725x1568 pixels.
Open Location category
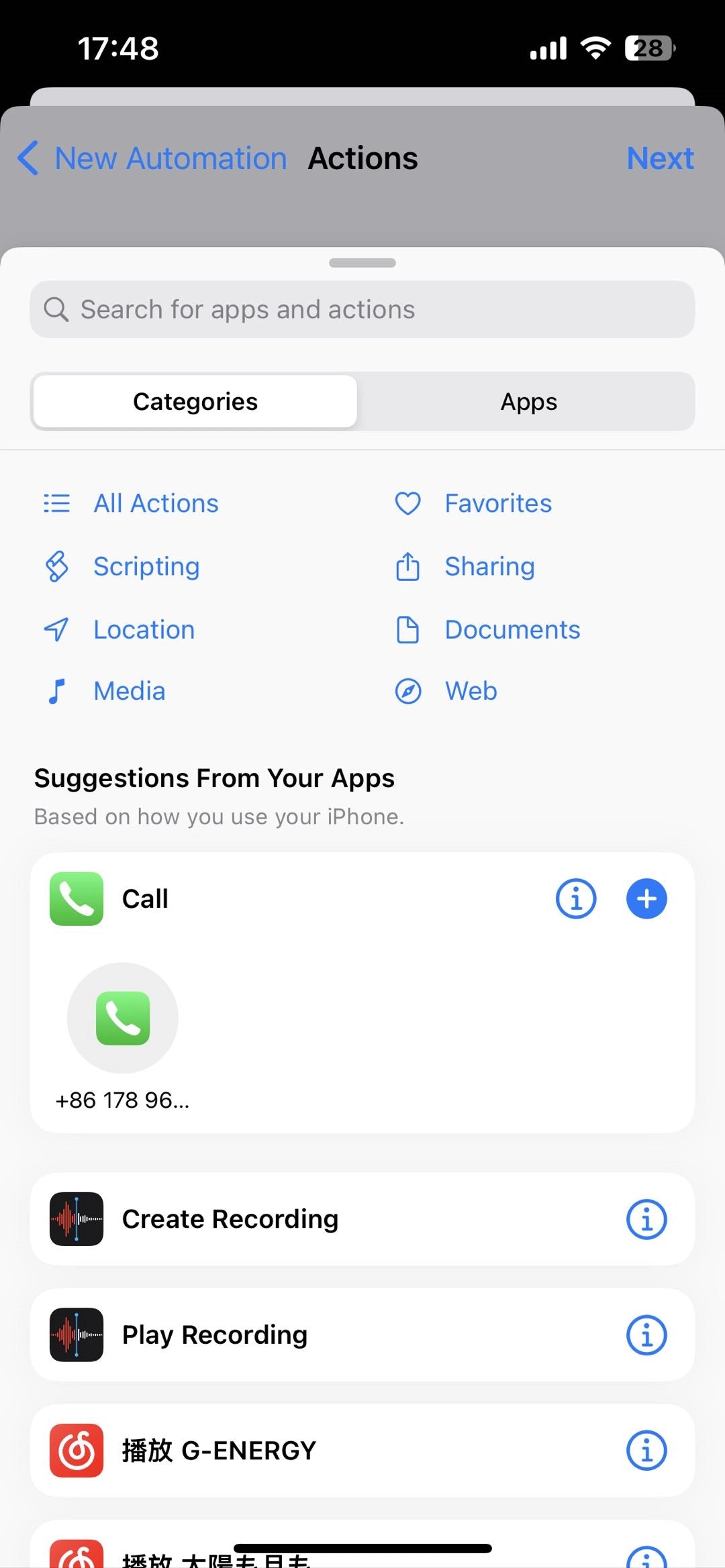pos(144,629)
